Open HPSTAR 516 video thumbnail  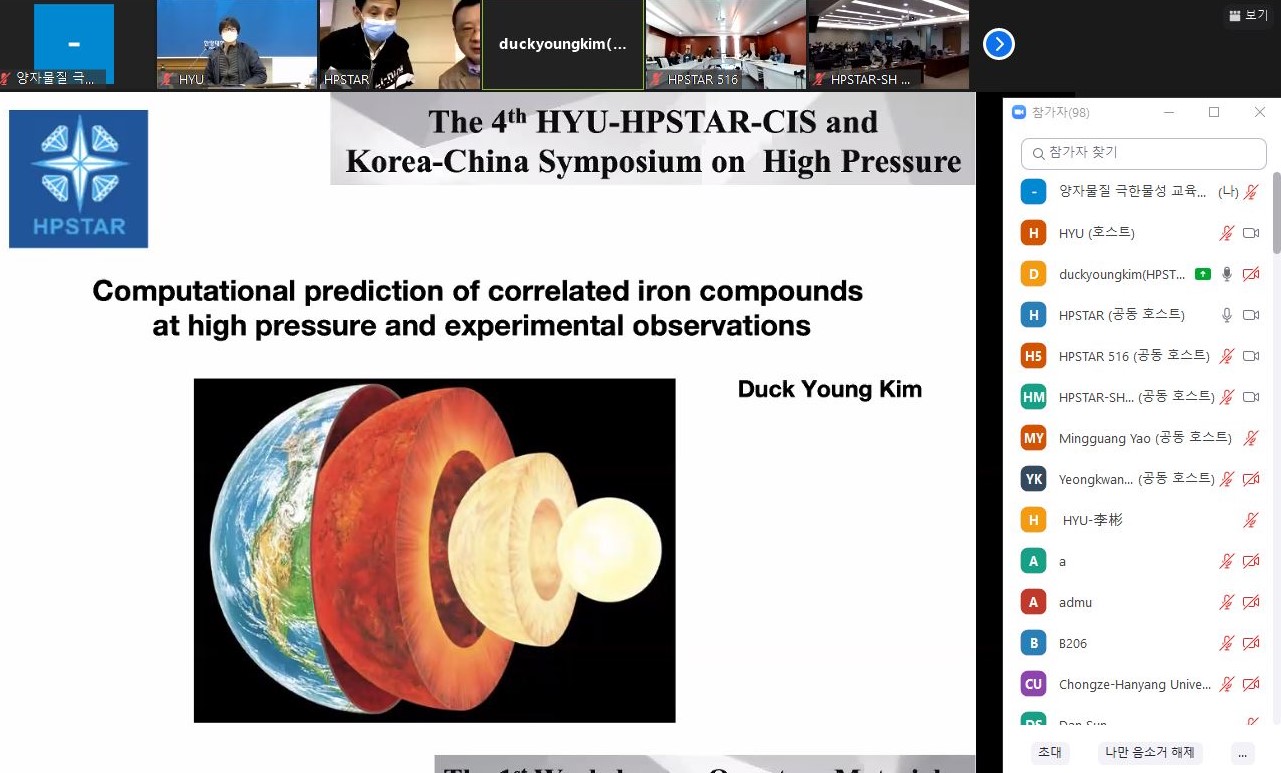pos(725,45)
